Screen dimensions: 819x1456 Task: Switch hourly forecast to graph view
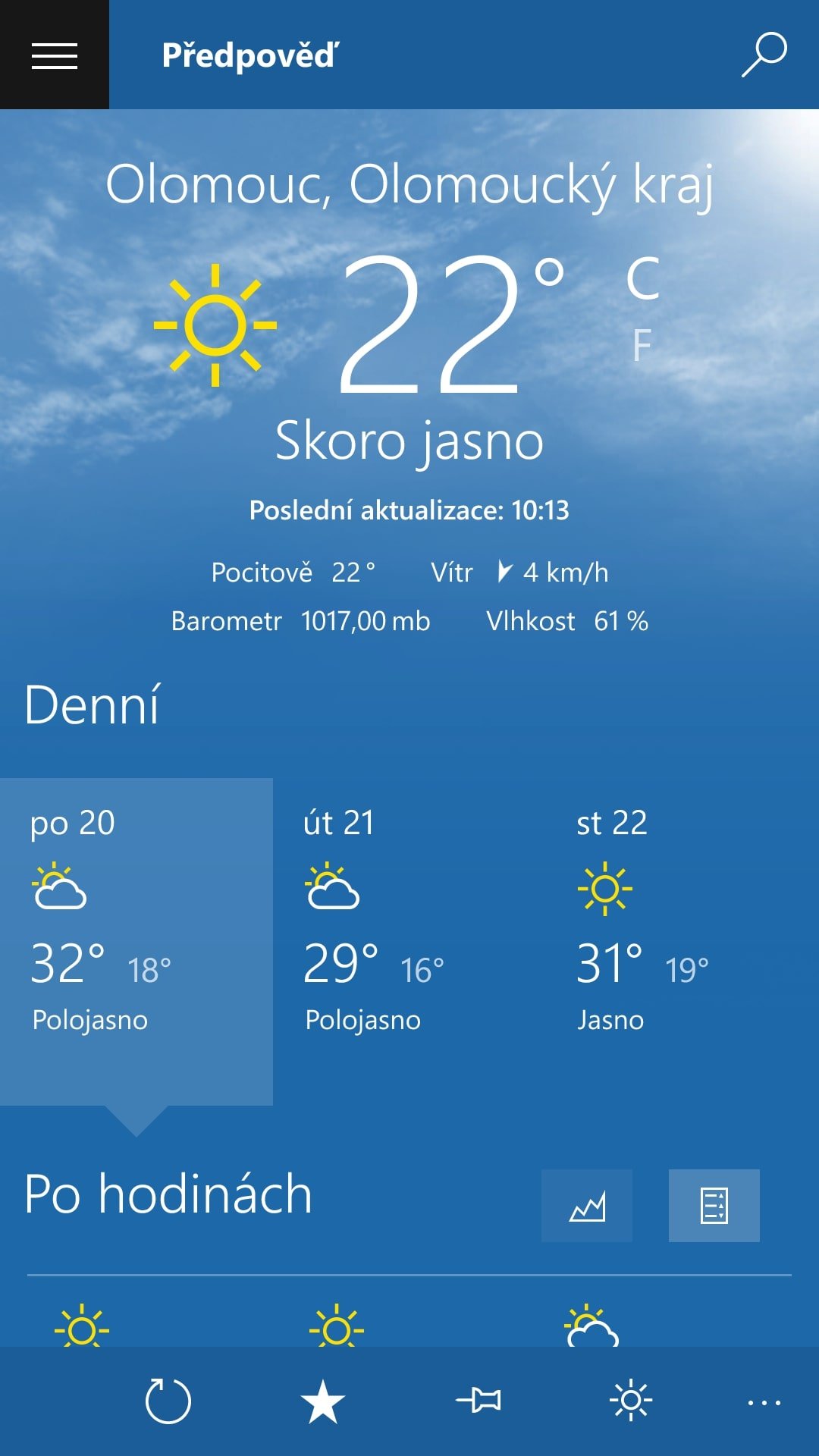click(x=587, y=1205)
